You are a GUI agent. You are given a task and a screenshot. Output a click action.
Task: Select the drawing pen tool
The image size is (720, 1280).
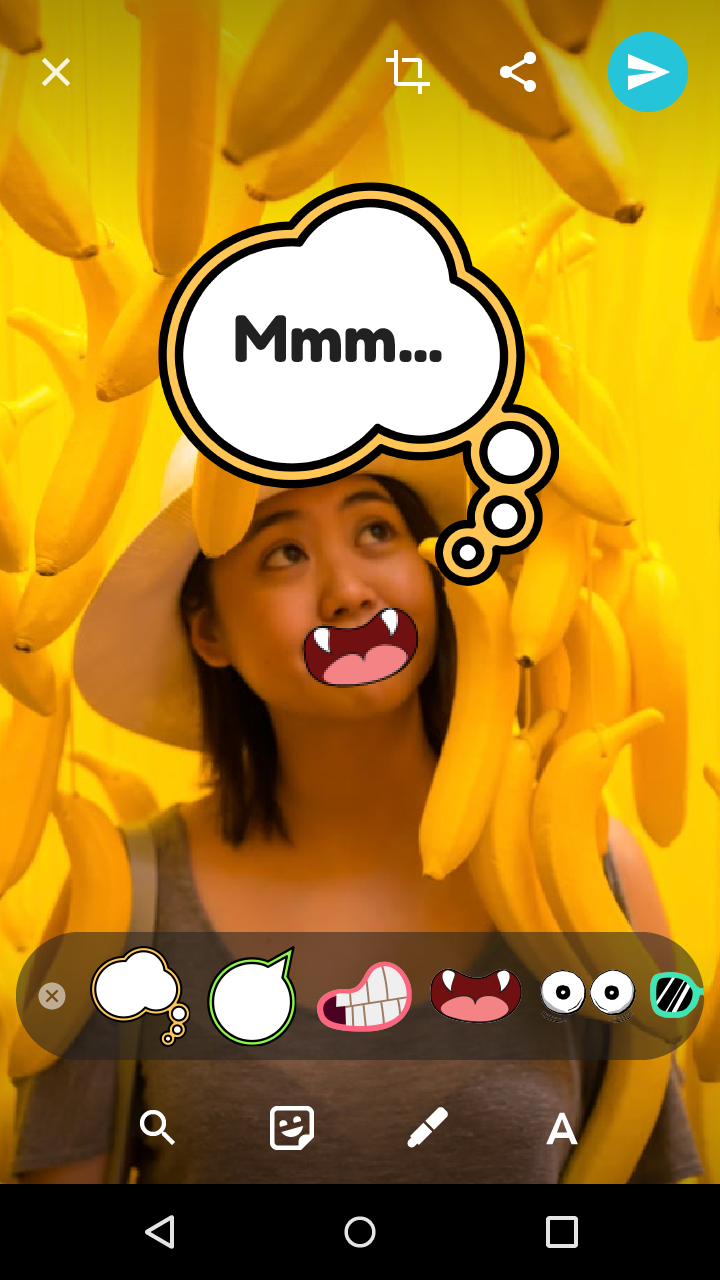click(428, 1128)
